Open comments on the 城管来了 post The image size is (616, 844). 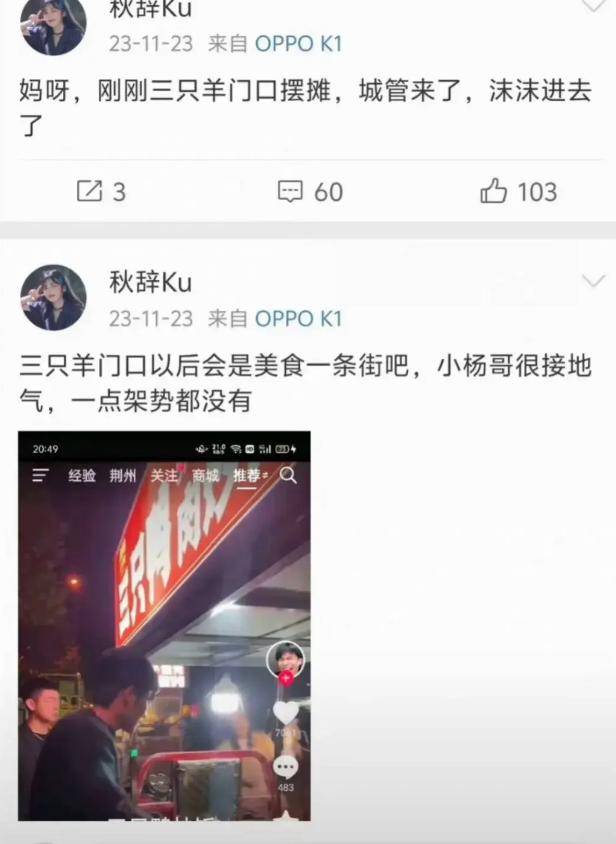309,191
